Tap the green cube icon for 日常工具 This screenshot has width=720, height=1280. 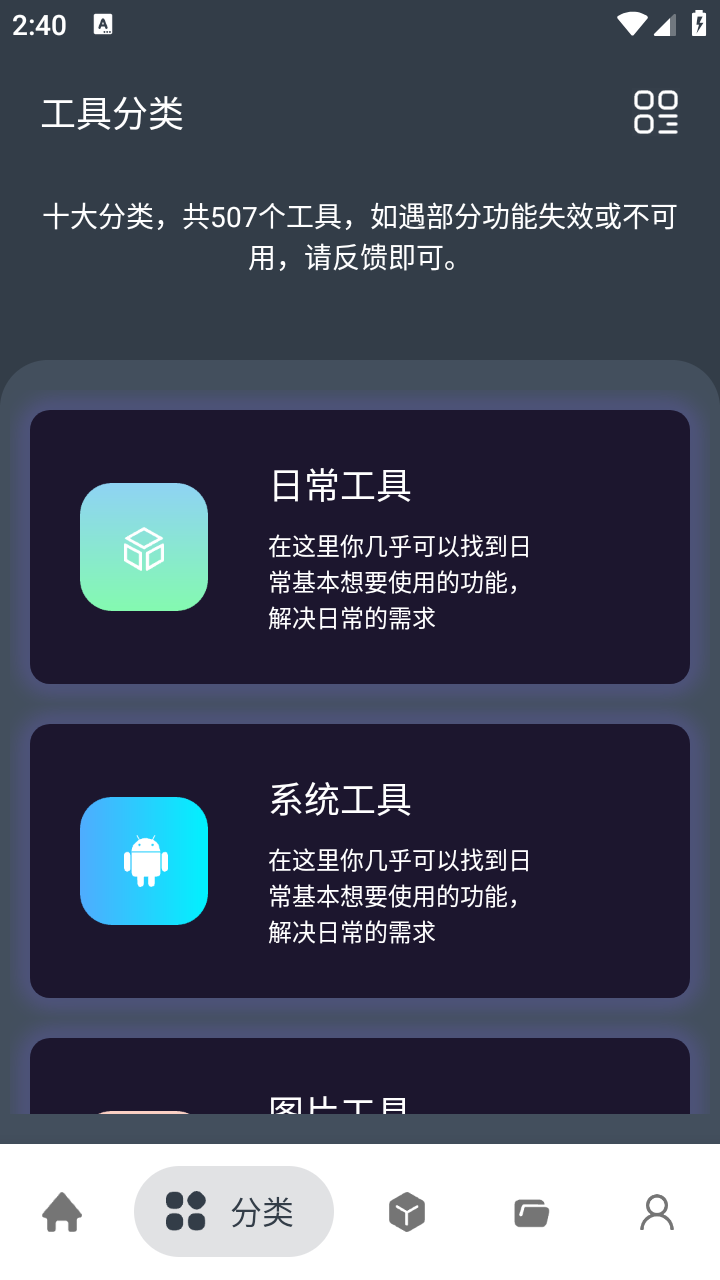tap(143, 546)
